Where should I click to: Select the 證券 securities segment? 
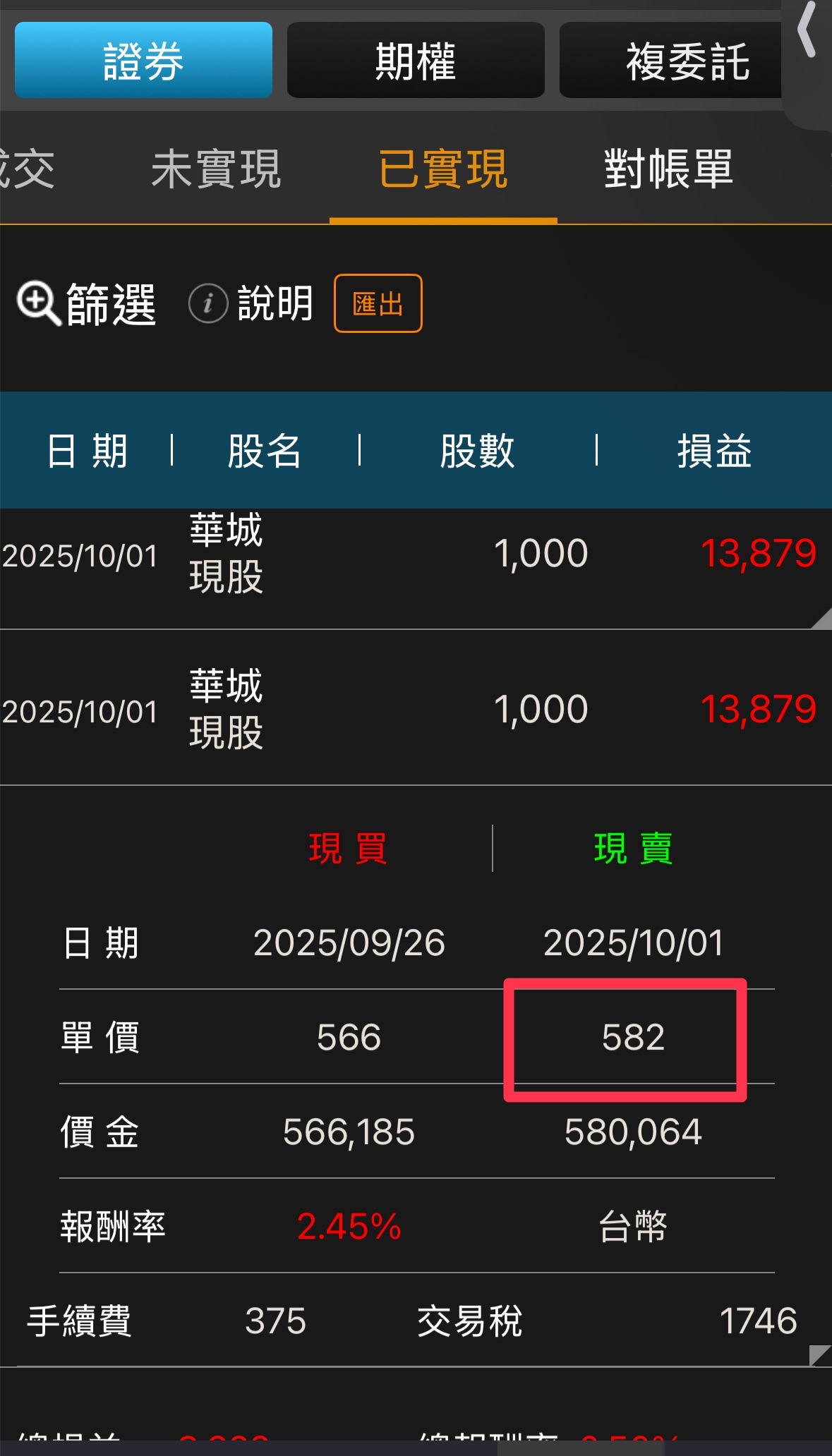click(143, 60)
